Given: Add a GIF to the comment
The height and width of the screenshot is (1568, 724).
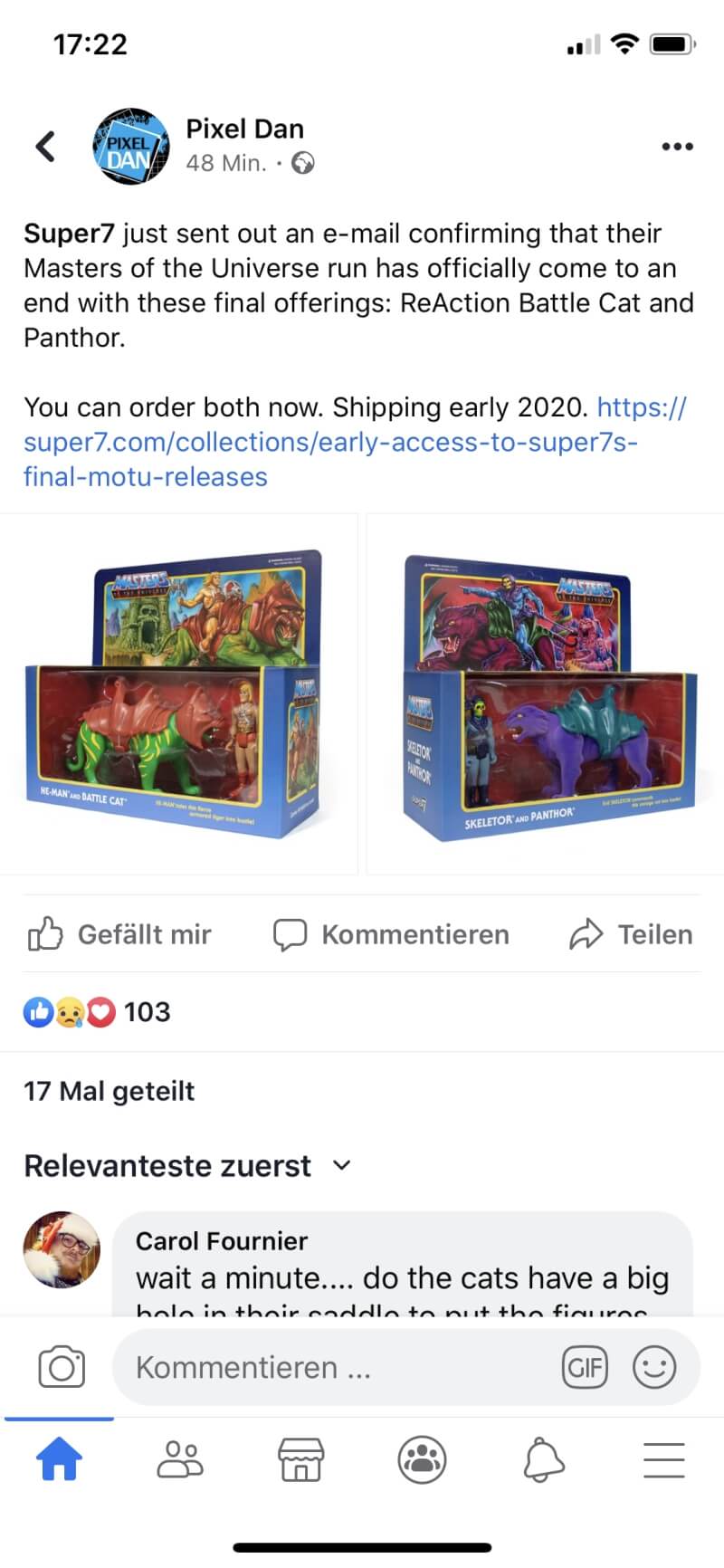Looking at the screenshot, I should click(x=585, y=1367).
